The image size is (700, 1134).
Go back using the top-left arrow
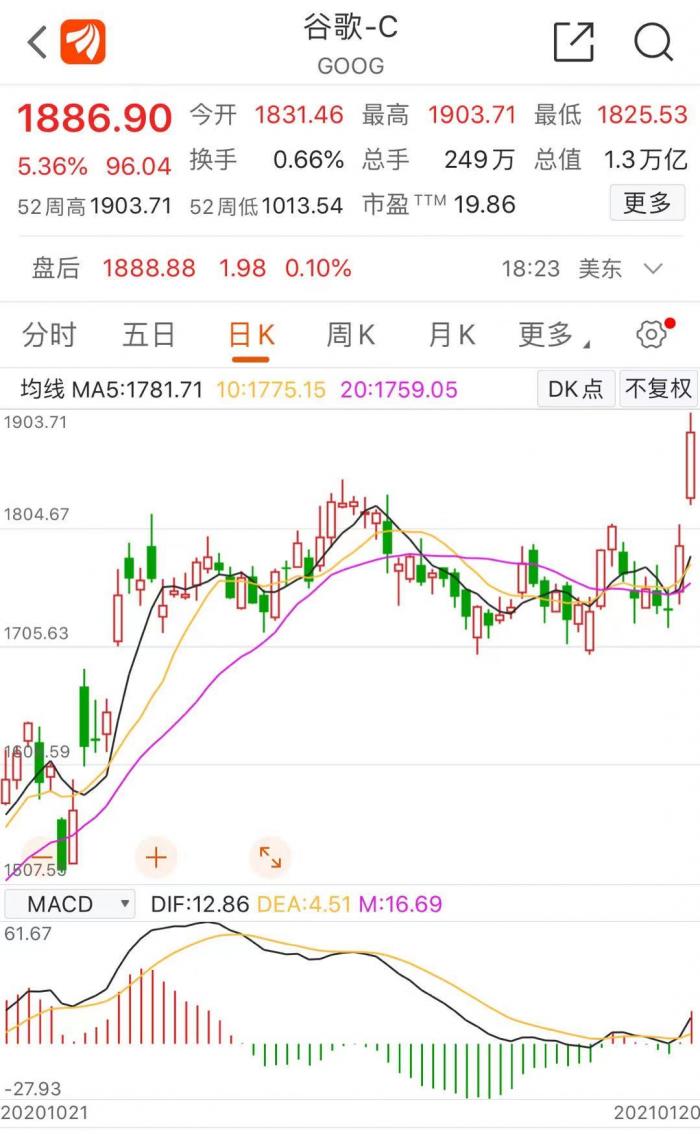[x=37, y=42]
